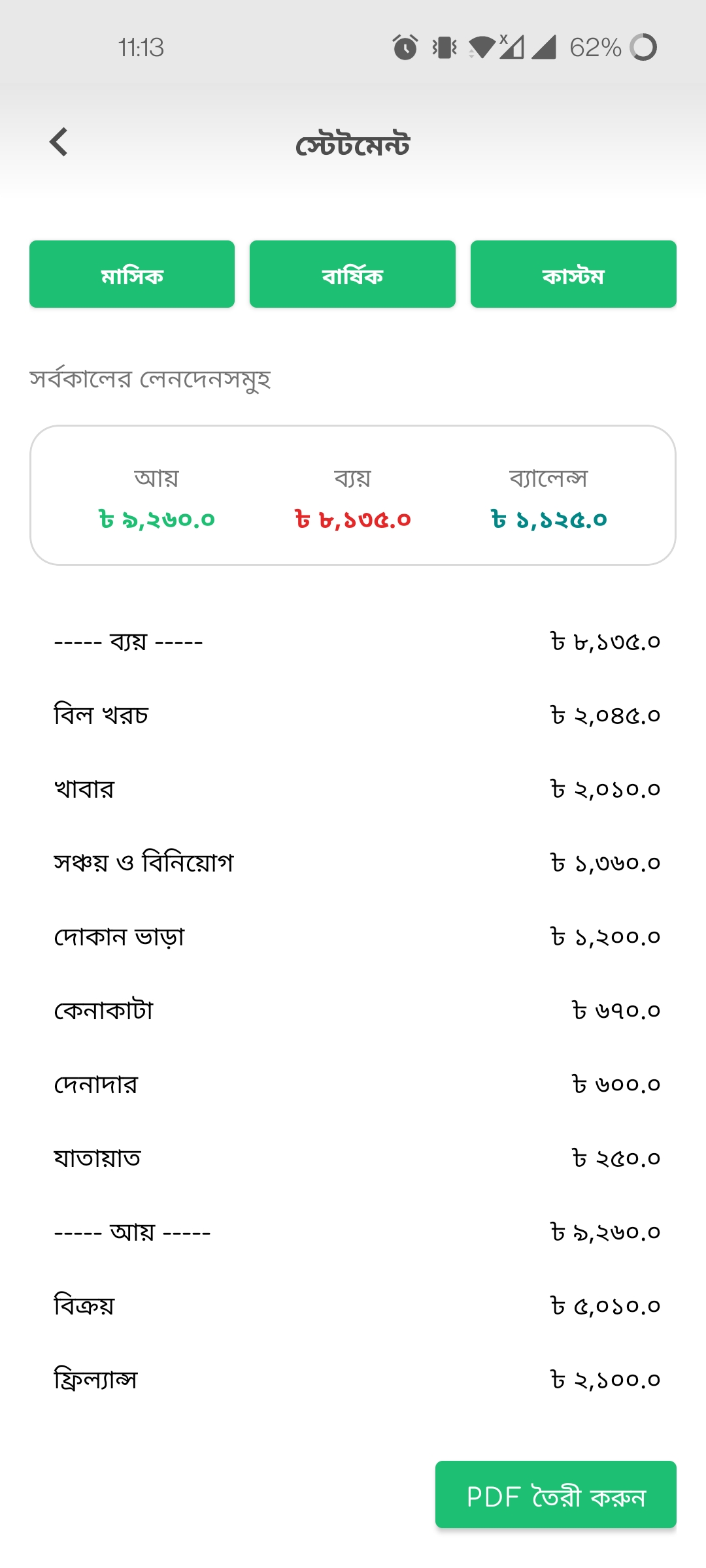Tap the battery percentage indicator
Screen dimensions: 706x1568
[597, 47]
